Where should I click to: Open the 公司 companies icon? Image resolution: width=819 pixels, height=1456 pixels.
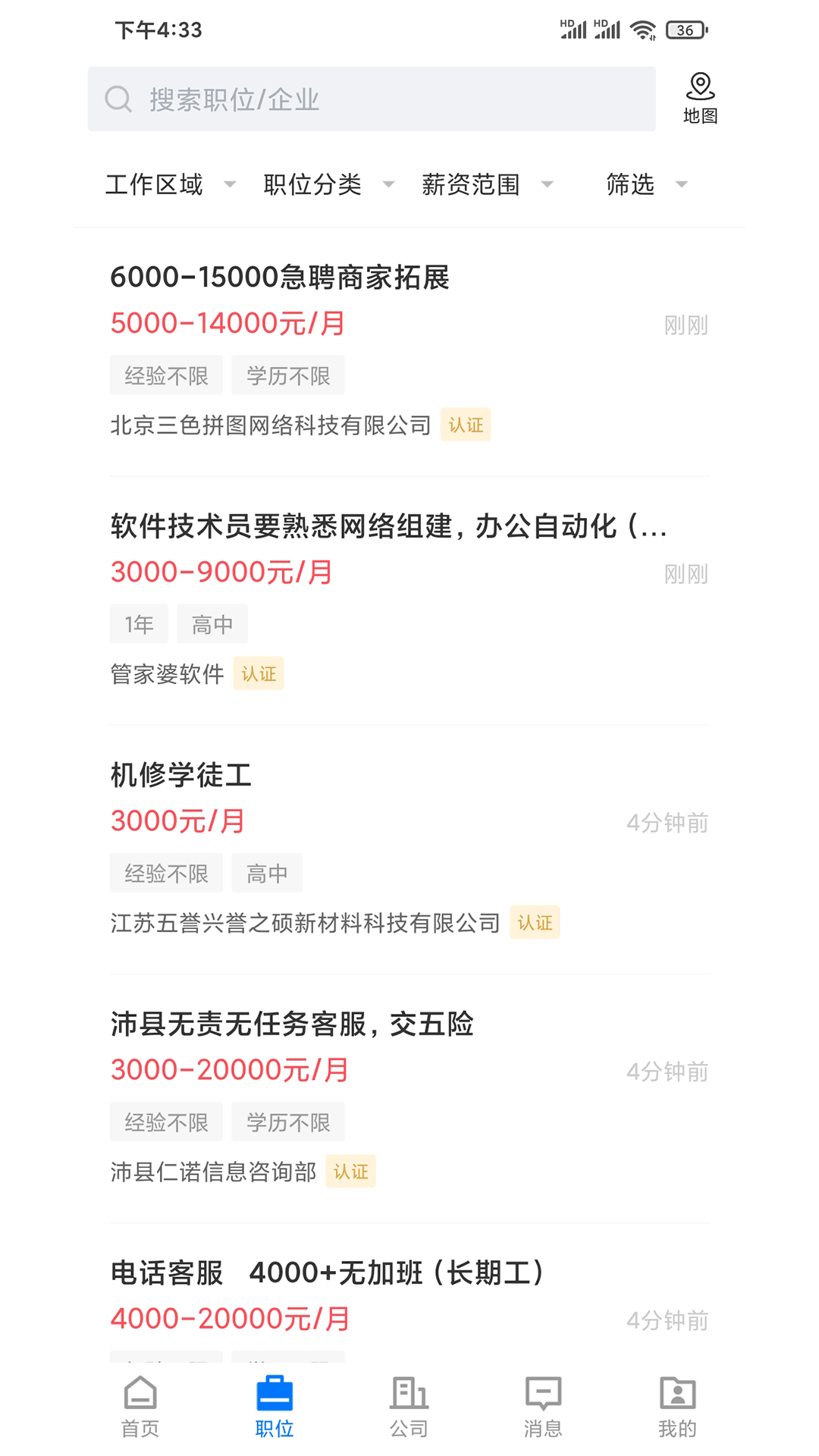409,1394
